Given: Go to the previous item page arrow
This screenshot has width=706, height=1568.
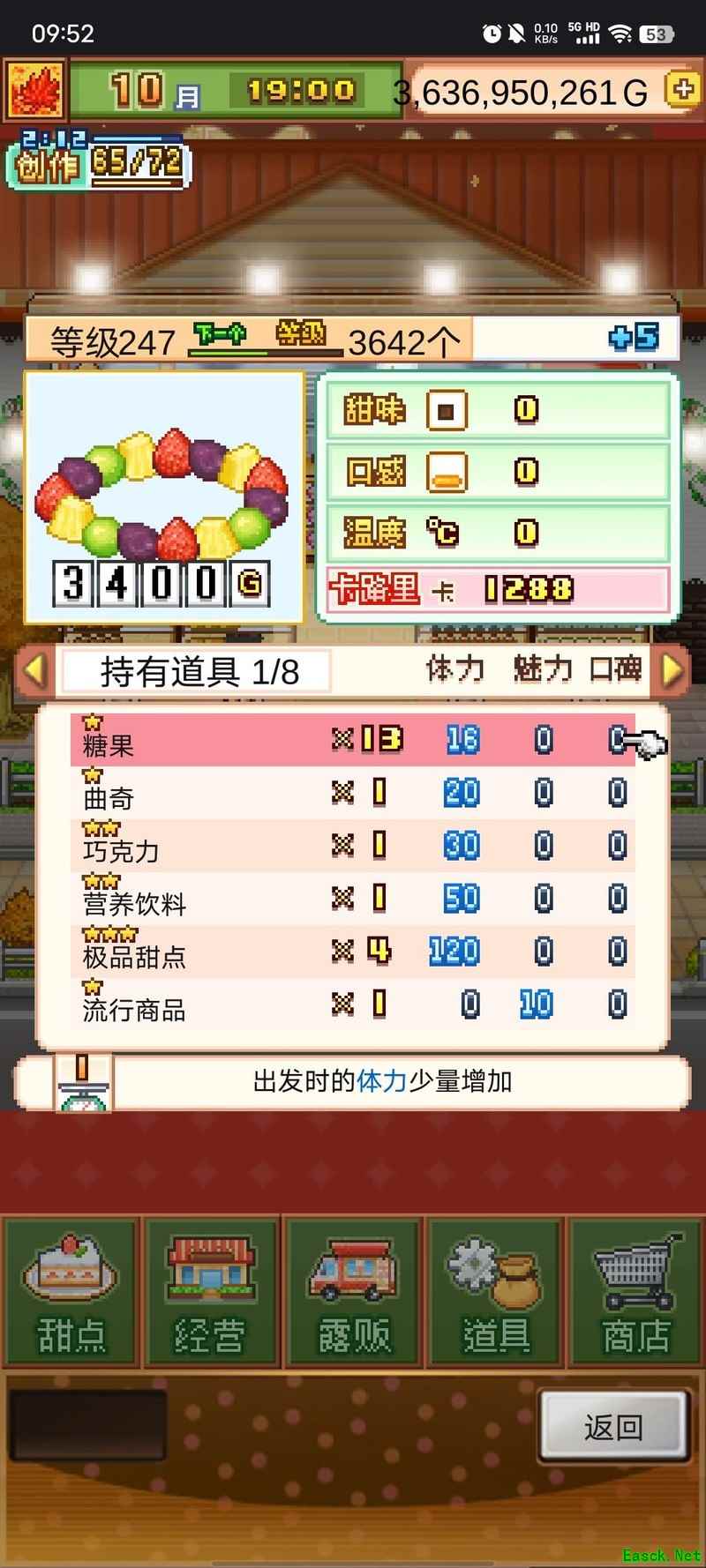Looking at the screenshot, I should 34,671.
